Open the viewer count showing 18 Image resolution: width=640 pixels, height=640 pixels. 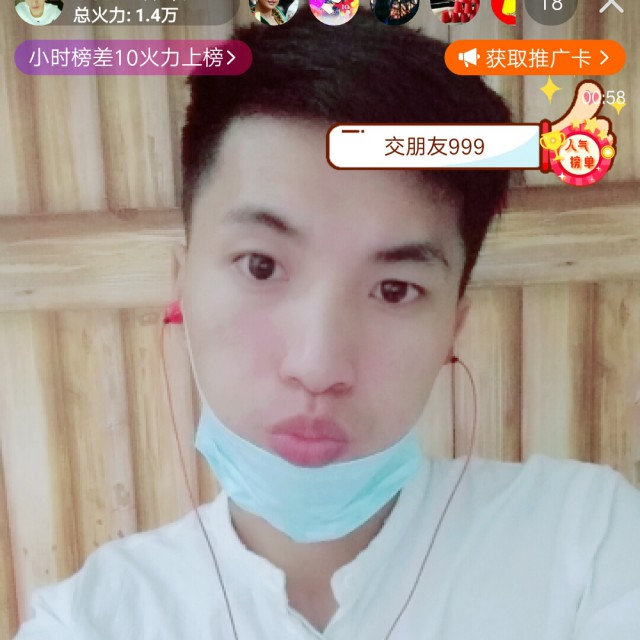coord(551,6)
